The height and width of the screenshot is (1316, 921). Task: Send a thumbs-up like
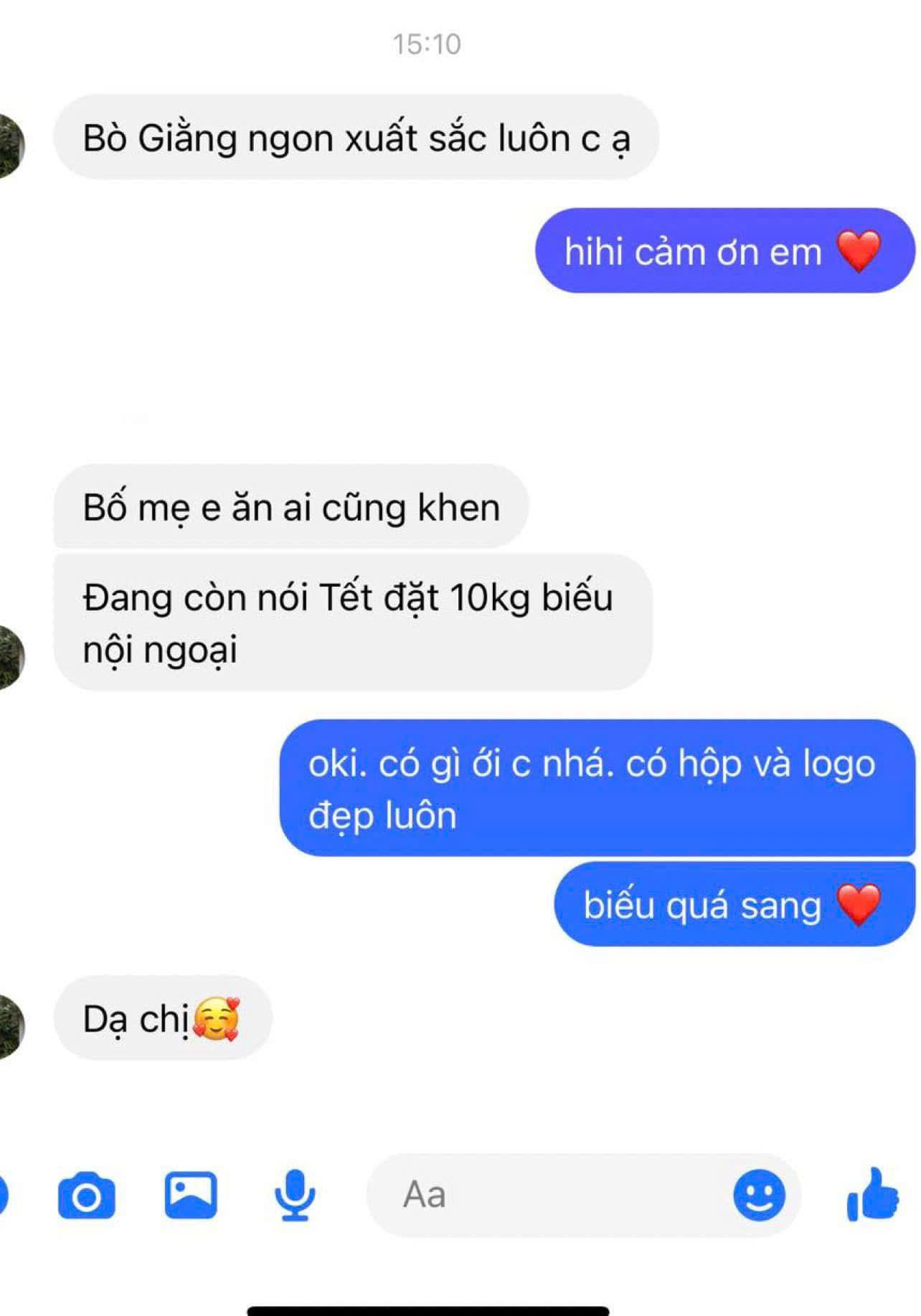click(873, 1195)
